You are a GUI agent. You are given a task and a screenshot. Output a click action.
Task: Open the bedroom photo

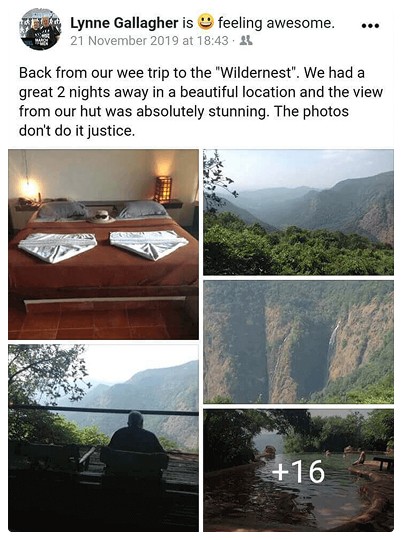tap(103, 244)
